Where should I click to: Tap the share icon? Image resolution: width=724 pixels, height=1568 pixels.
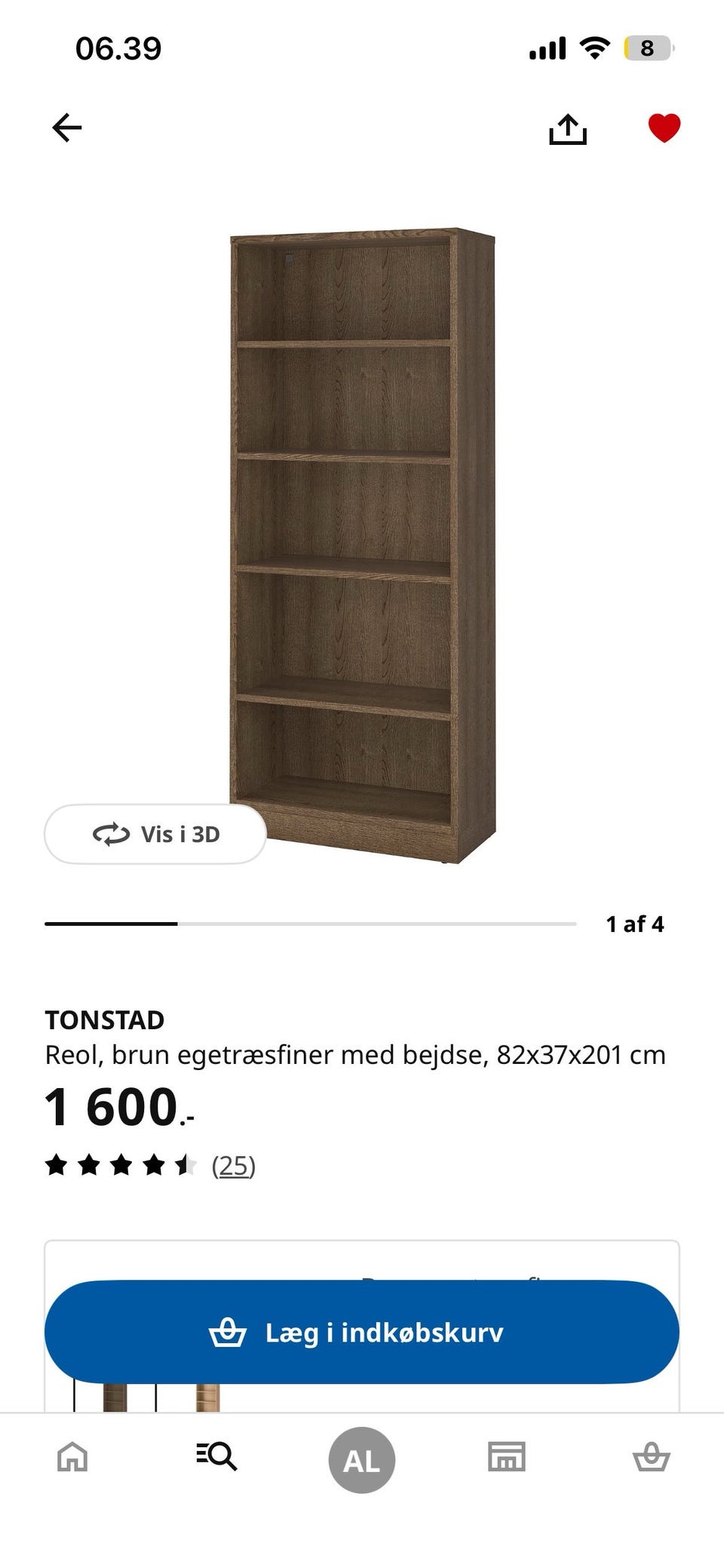569,127
